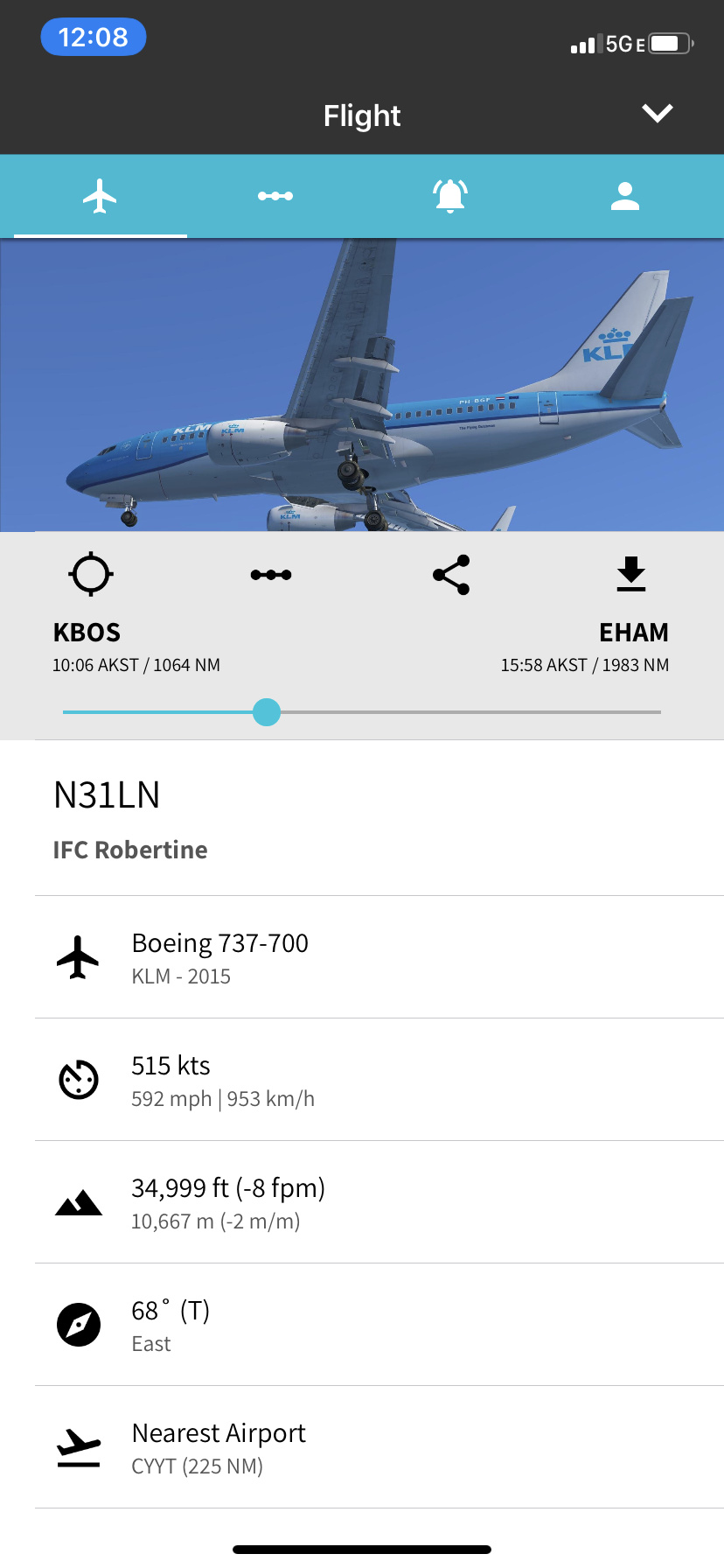The width and height of the screenshot is (724, 1568).
Task: Show the flight route waypoints
Action: pyautogui.click(x=271, y=575)
